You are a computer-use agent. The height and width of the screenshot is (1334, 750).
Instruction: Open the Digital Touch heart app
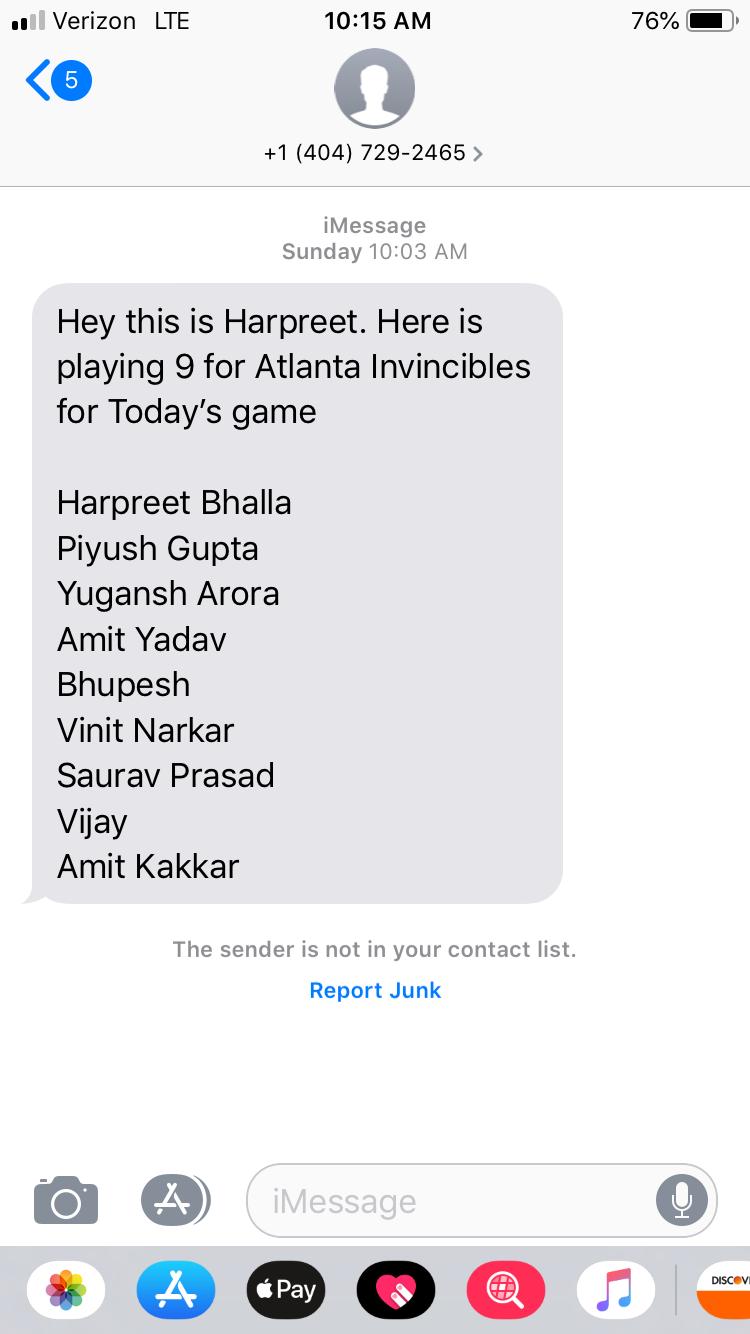click(396, 1290)
